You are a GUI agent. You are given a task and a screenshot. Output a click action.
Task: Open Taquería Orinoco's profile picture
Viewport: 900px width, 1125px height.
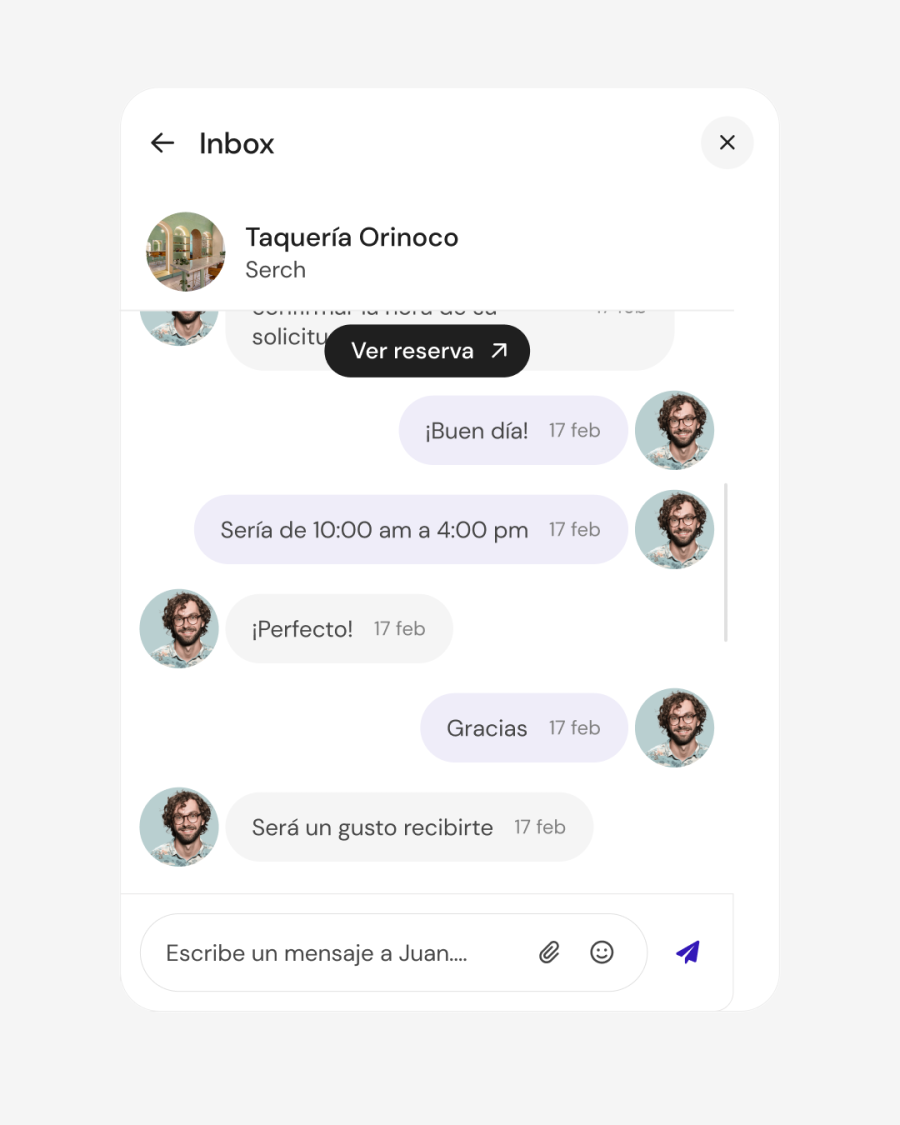(x=186, y=252)
